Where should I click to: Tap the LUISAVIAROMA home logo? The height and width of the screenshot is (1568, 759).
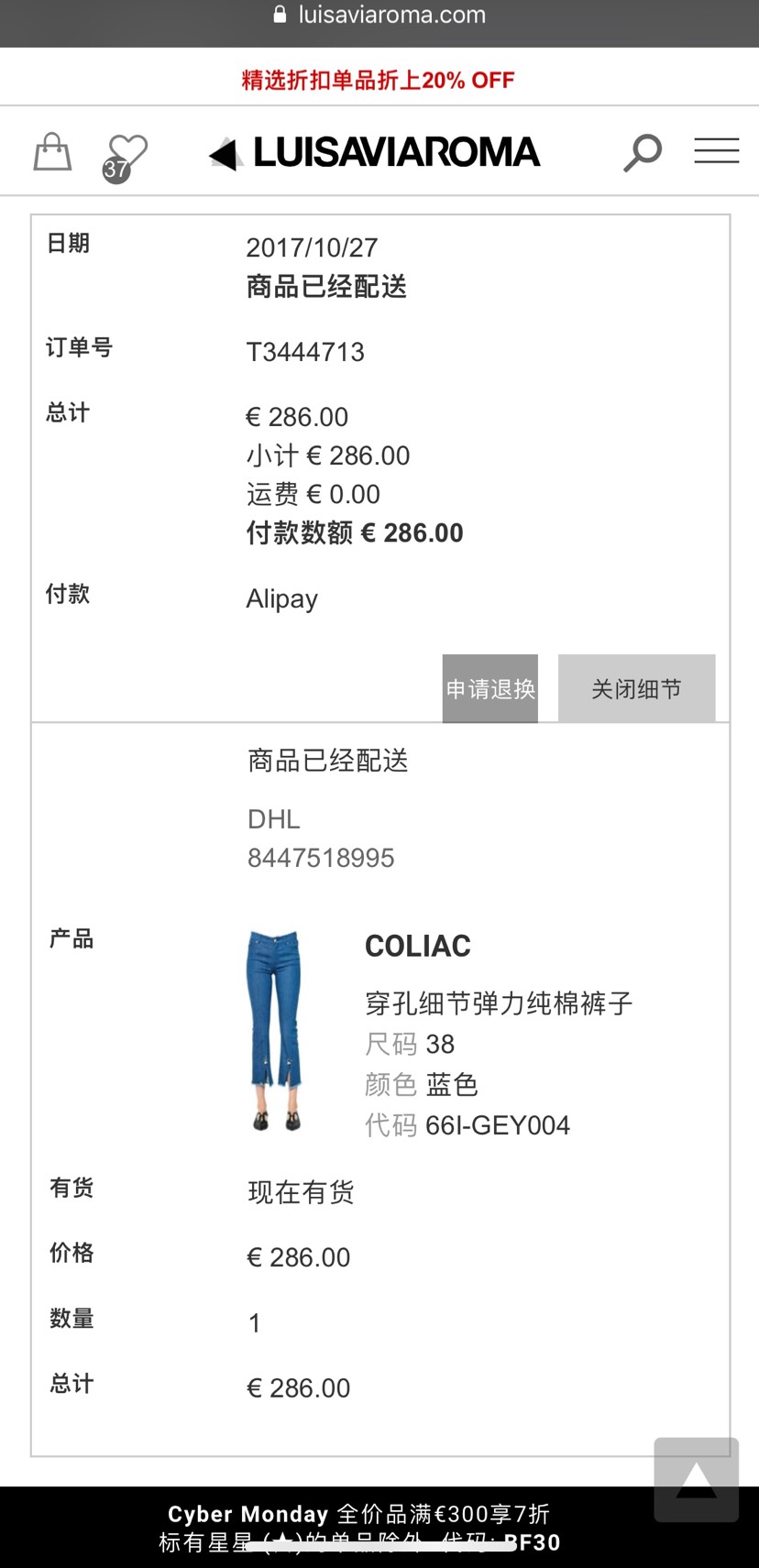pyautogui.click(x=375, y=152)
